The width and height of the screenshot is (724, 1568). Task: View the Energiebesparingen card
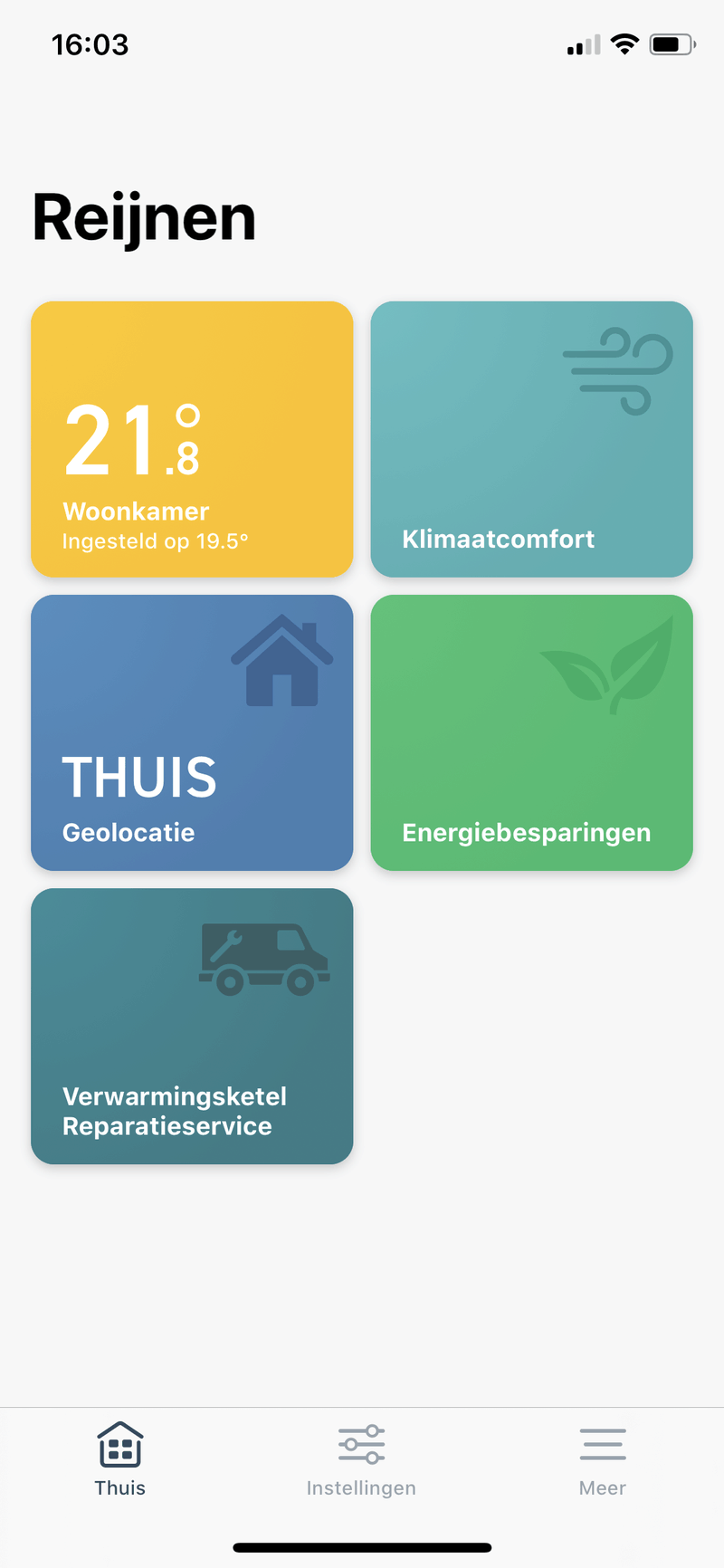tap(531, 732)
